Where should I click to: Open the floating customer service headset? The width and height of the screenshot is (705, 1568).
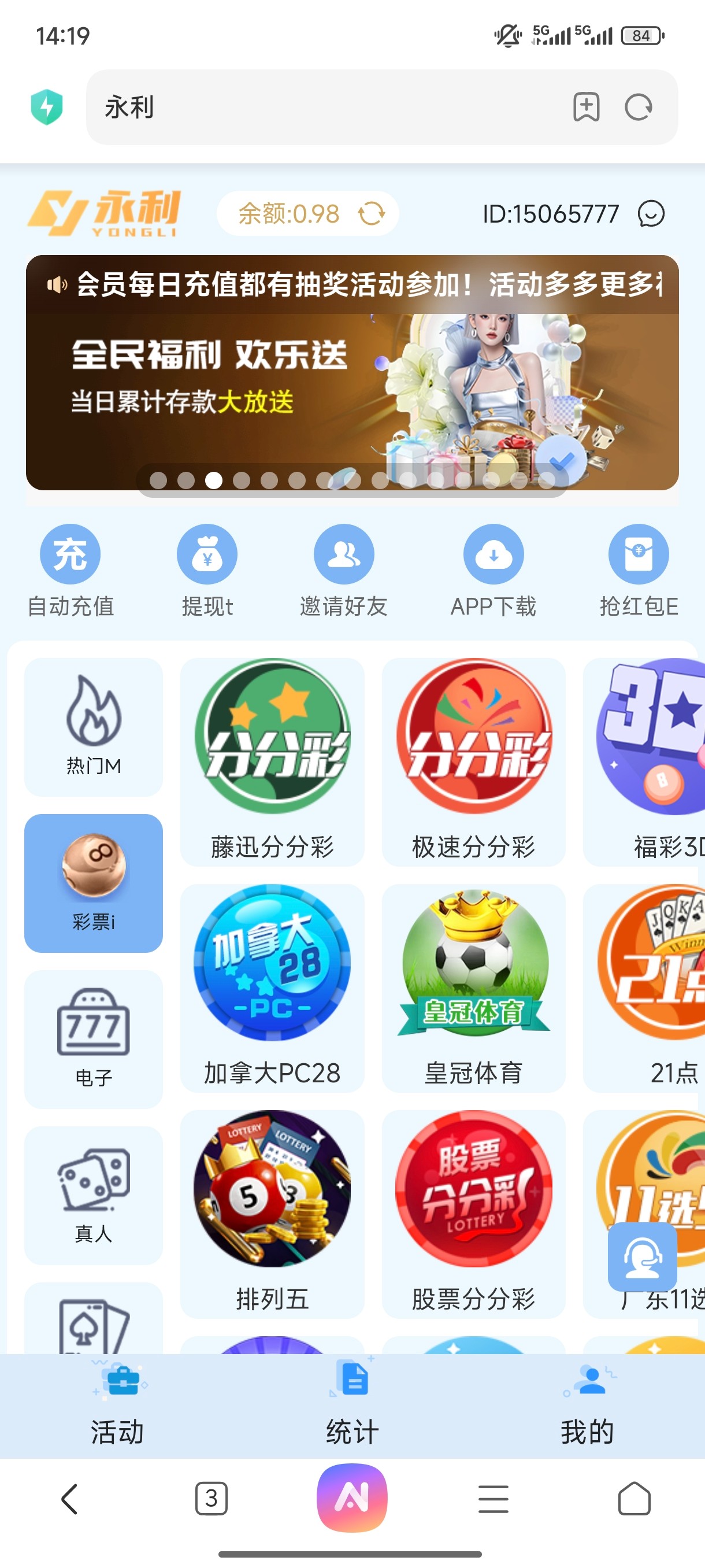(x=643, y=1256)
